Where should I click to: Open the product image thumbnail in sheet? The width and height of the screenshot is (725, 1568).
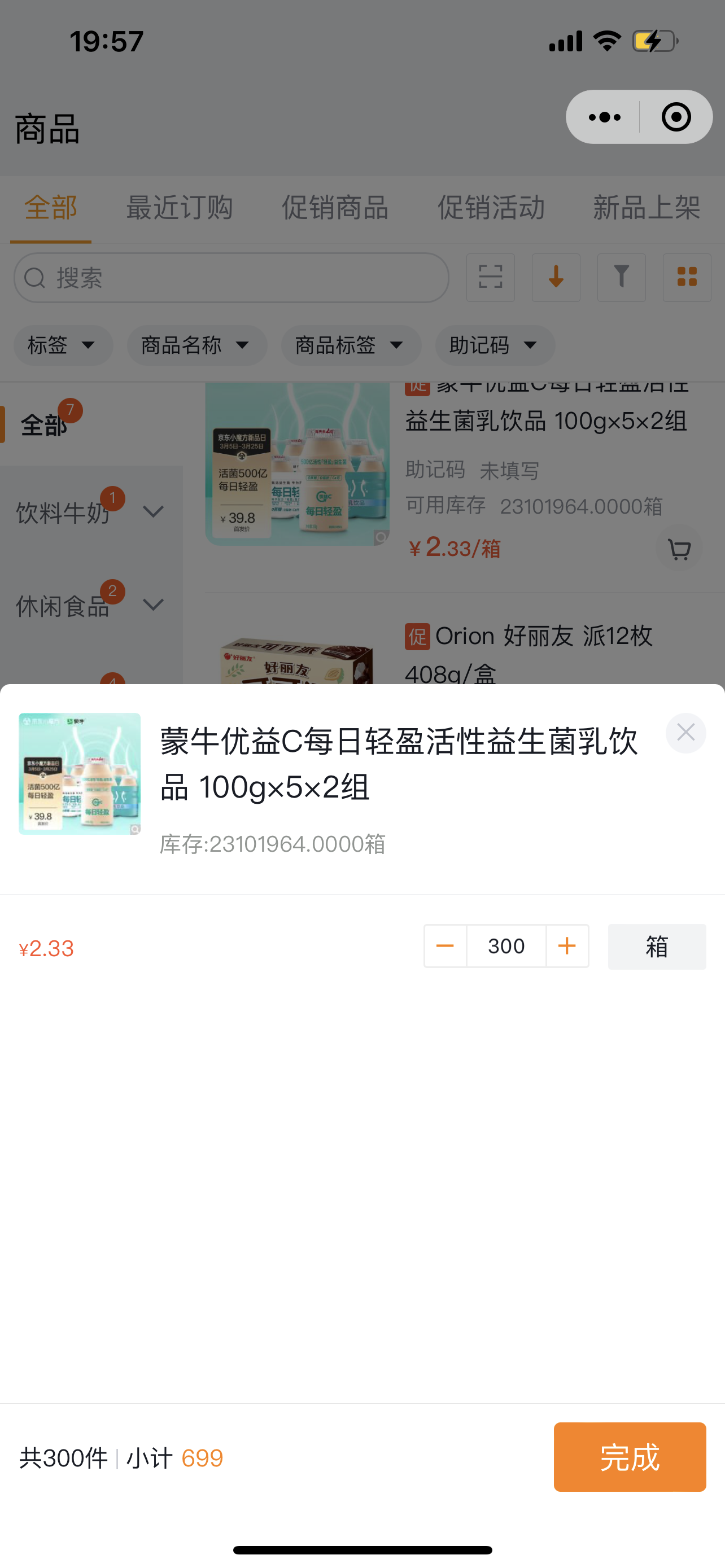coord(80,773)
